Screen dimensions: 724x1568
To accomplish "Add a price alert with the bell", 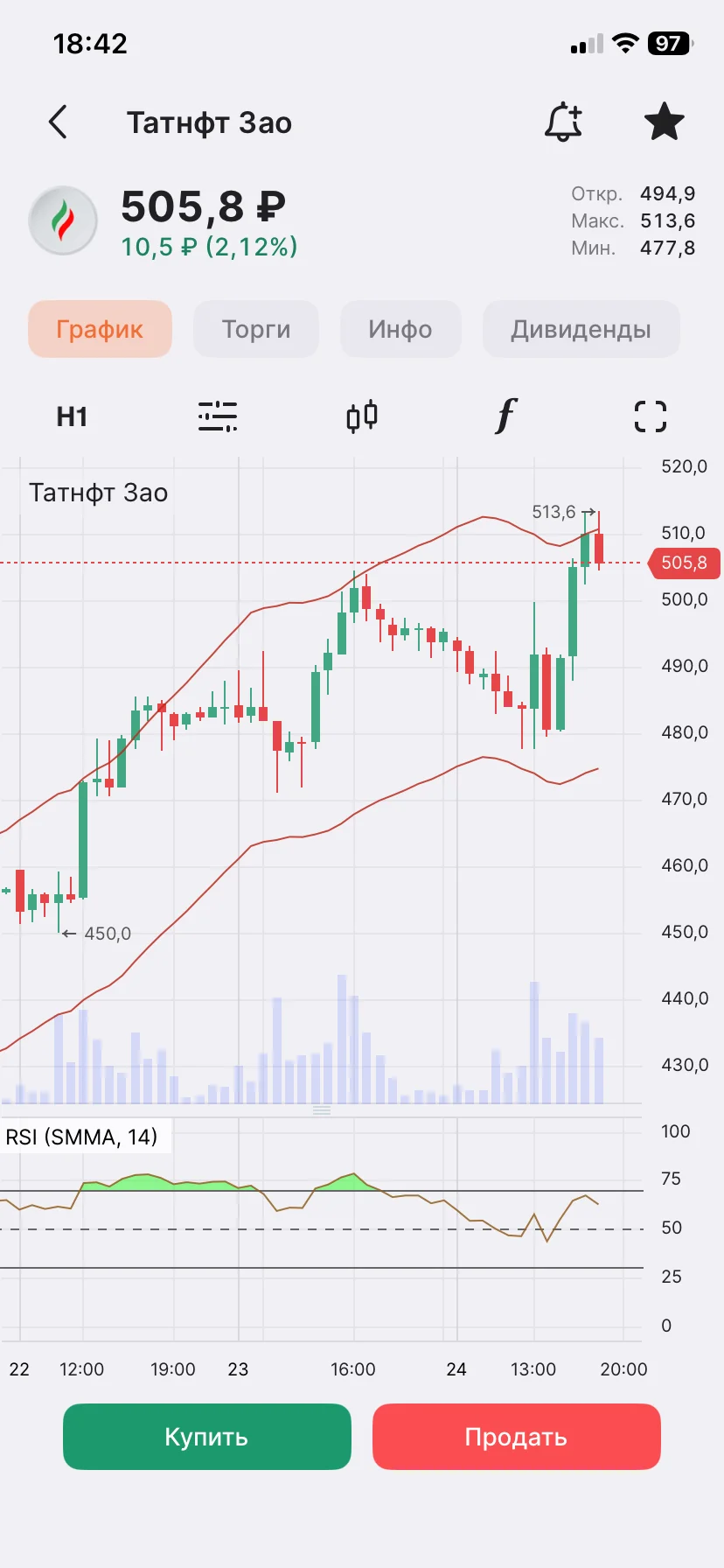I will pos(563,122).
